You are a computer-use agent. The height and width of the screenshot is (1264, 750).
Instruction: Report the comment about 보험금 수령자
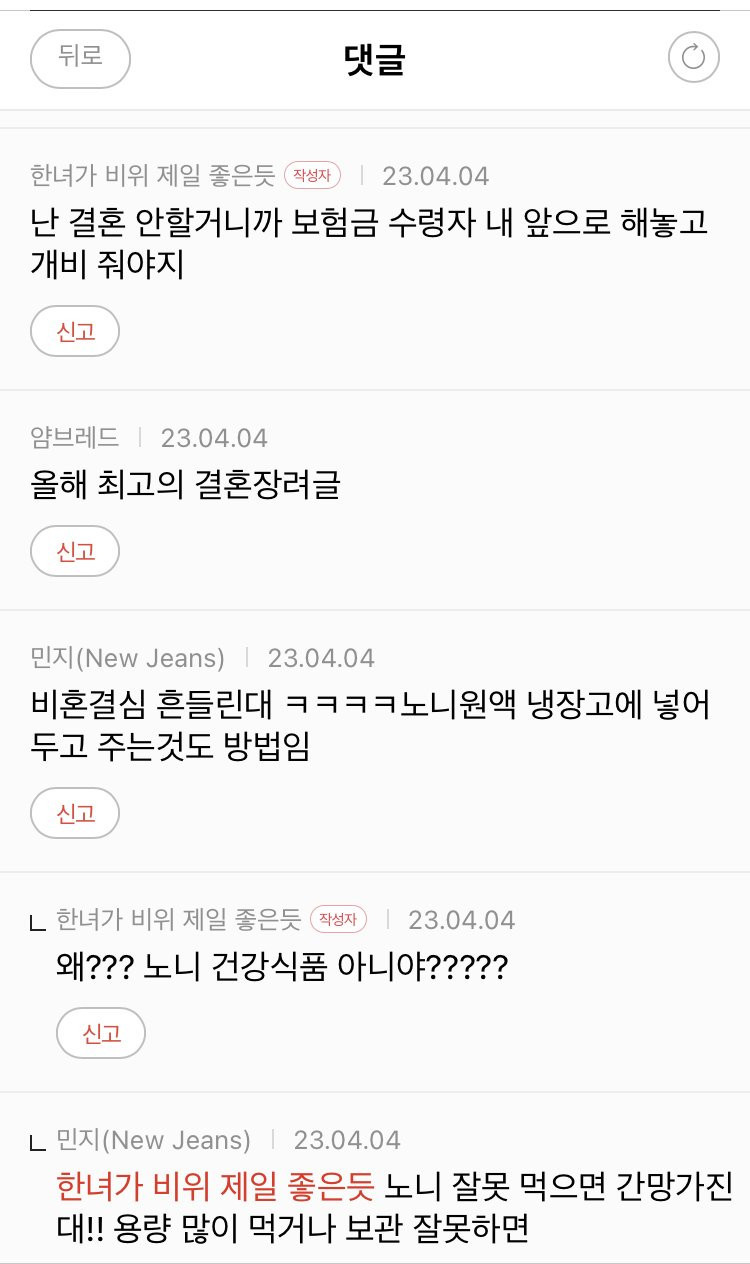click(x=75, y=331)
